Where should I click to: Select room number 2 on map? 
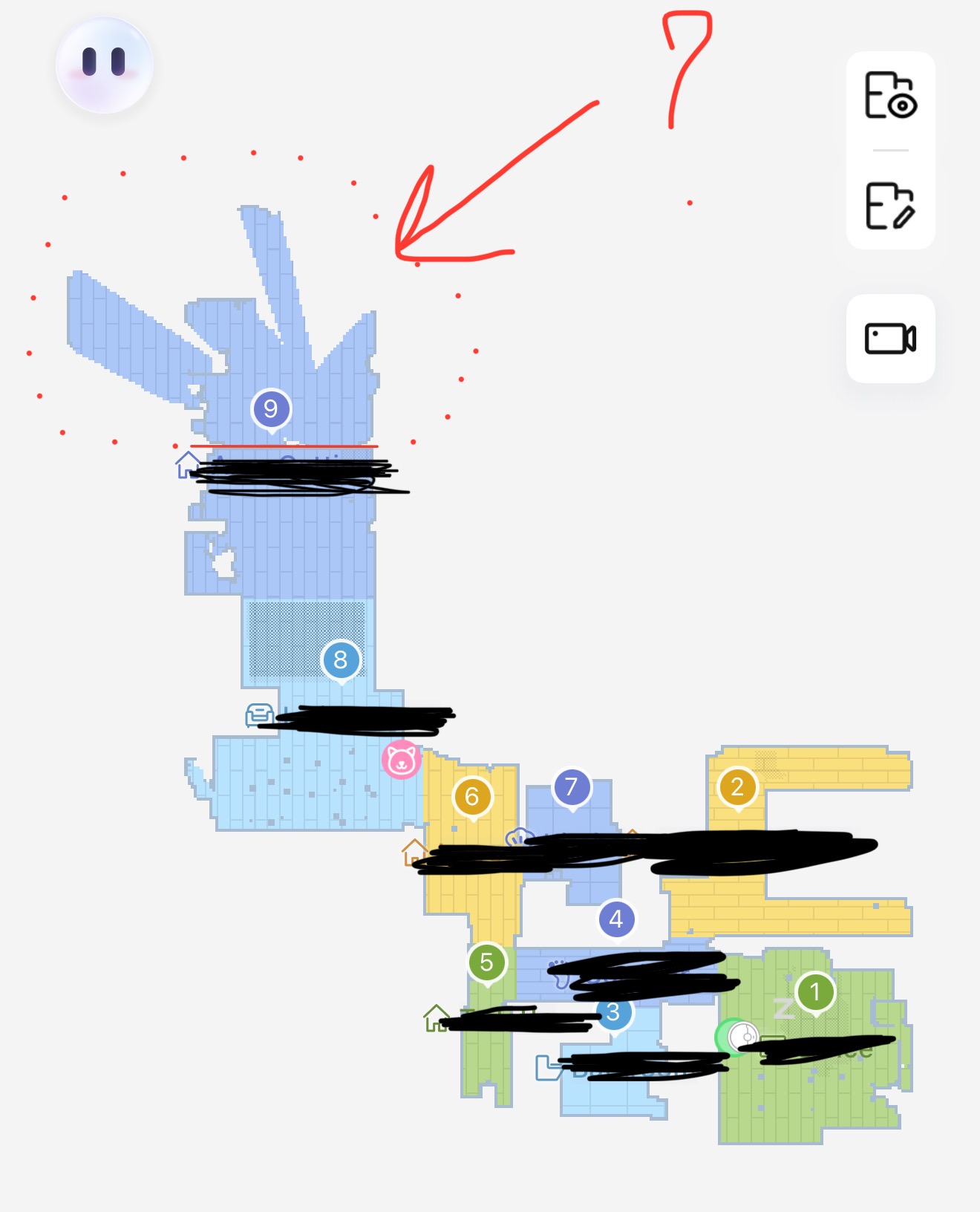point(737,787)
